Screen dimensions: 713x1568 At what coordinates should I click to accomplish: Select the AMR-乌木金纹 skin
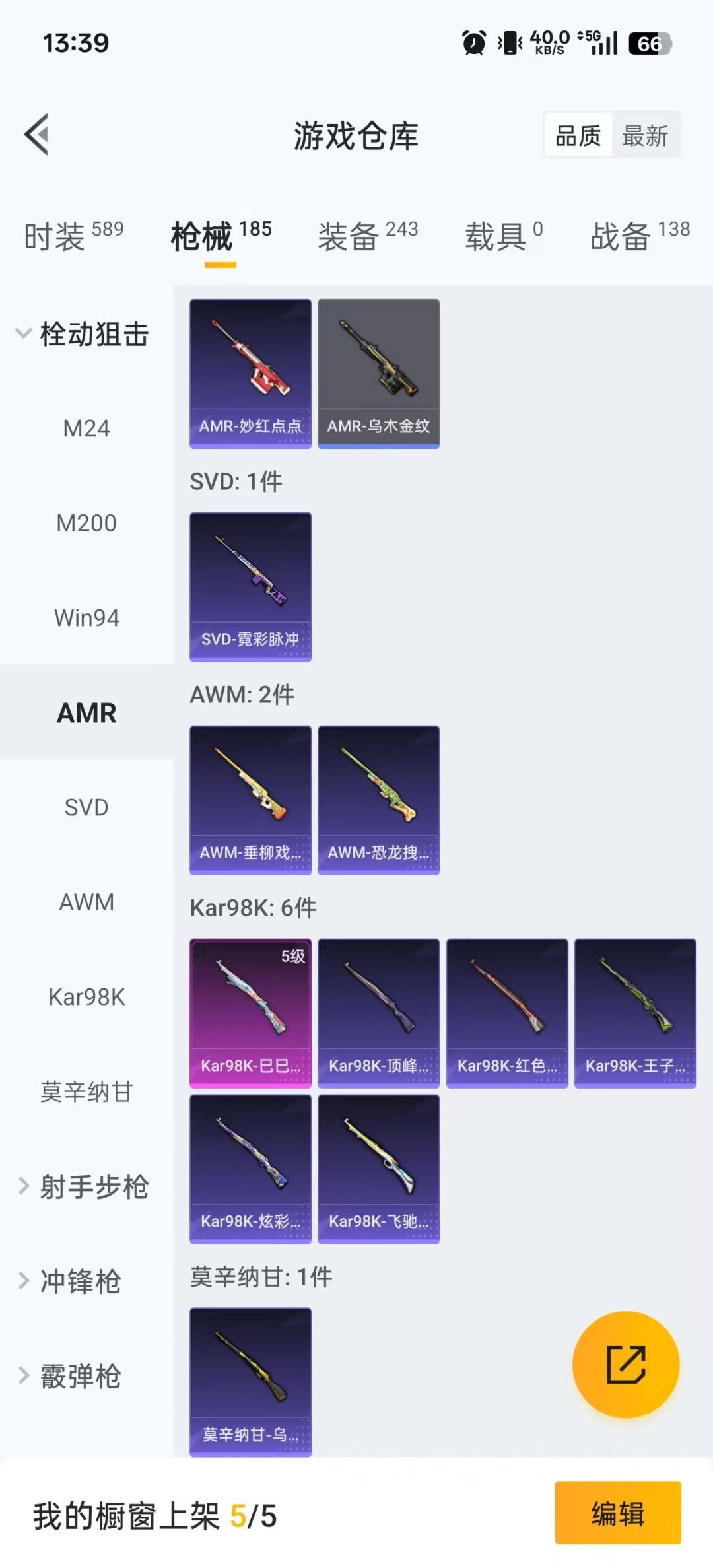(378, 373)
